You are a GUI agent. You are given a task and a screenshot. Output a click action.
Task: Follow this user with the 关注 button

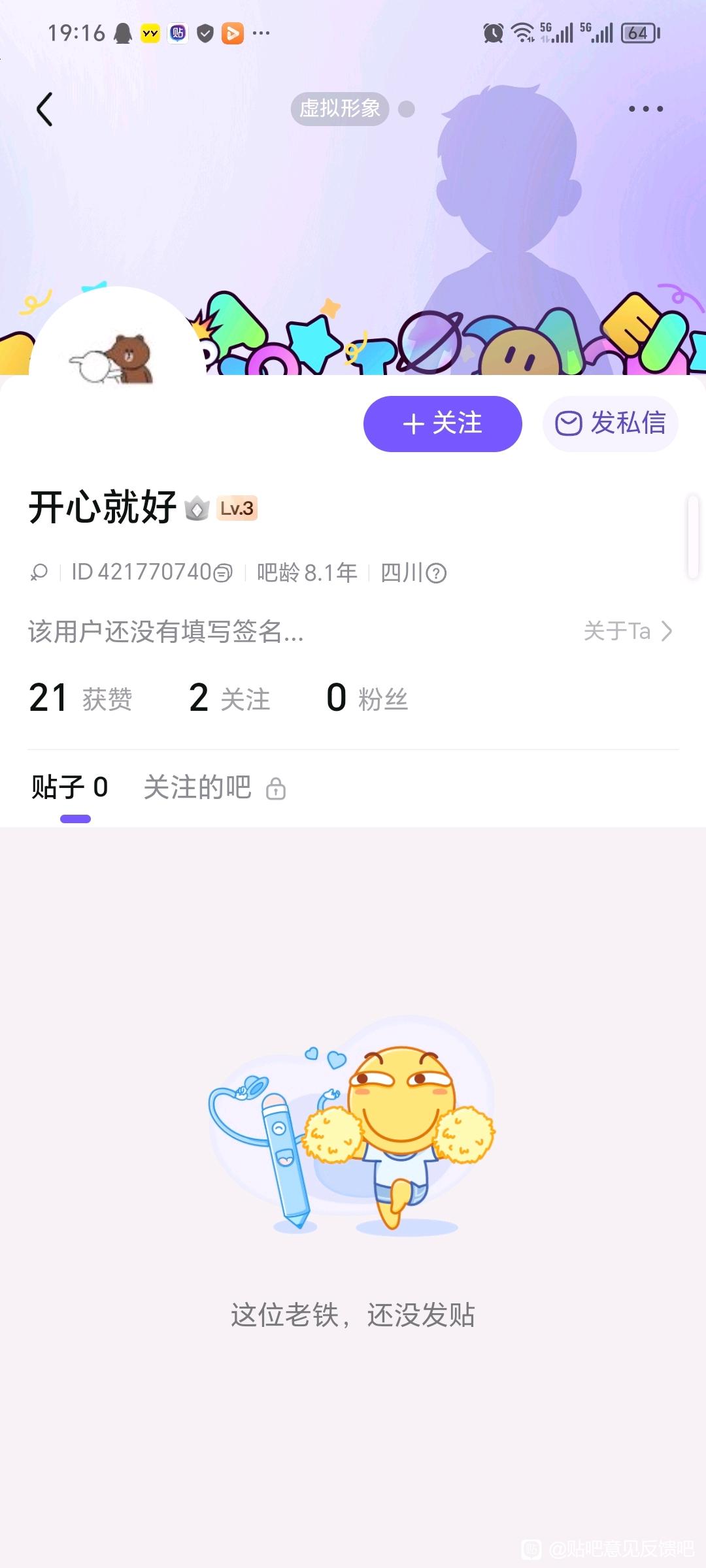point(443,424)
